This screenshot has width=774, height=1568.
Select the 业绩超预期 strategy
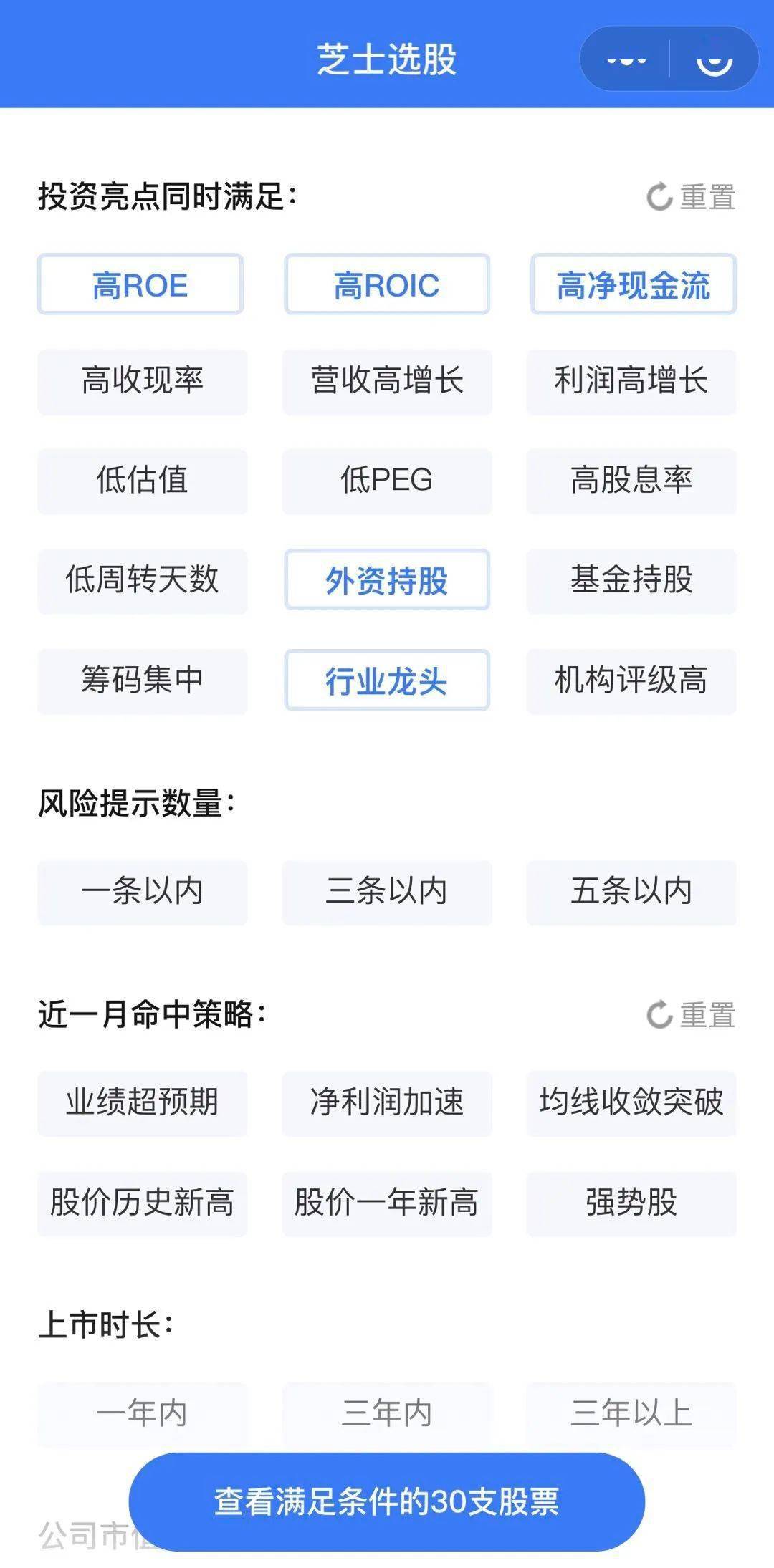[142, 1103]
